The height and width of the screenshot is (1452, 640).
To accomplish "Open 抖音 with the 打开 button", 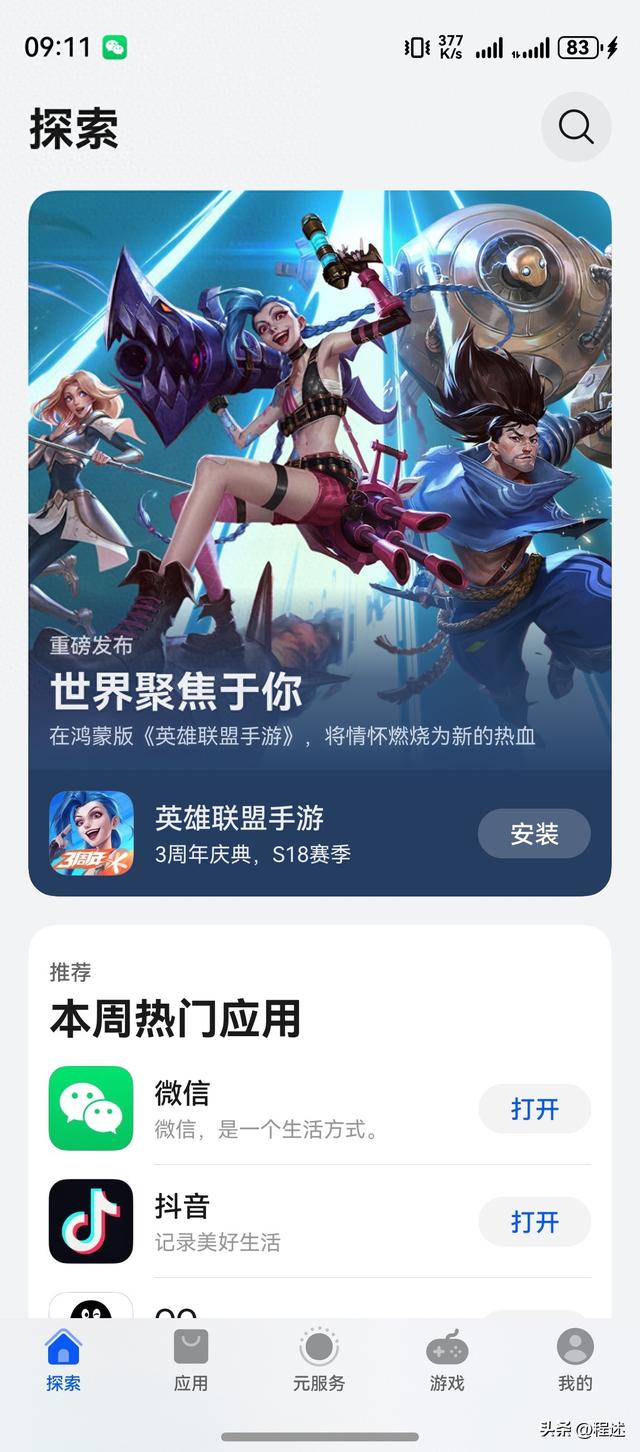I will (x=534, y=1221).
